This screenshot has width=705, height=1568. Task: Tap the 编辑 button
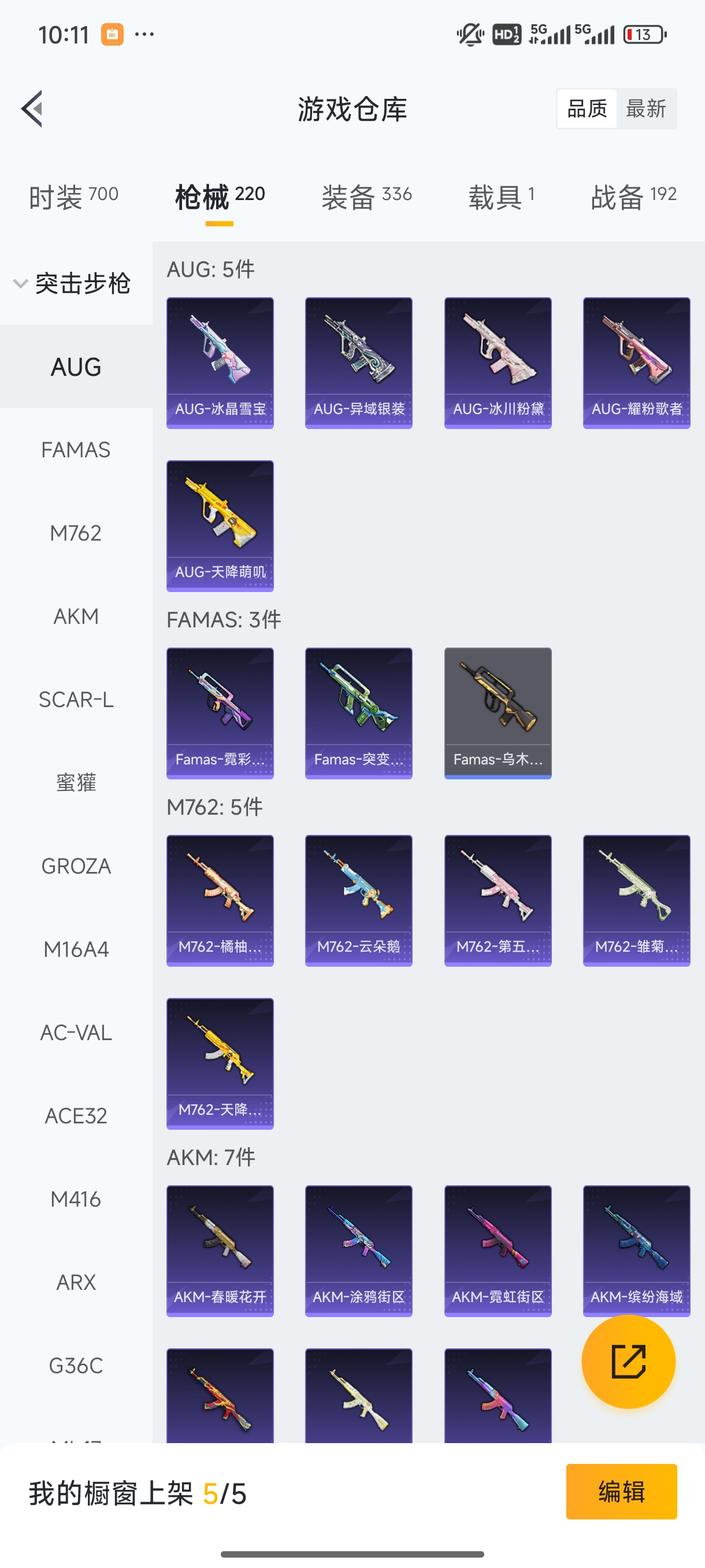tap(621, 1491)
